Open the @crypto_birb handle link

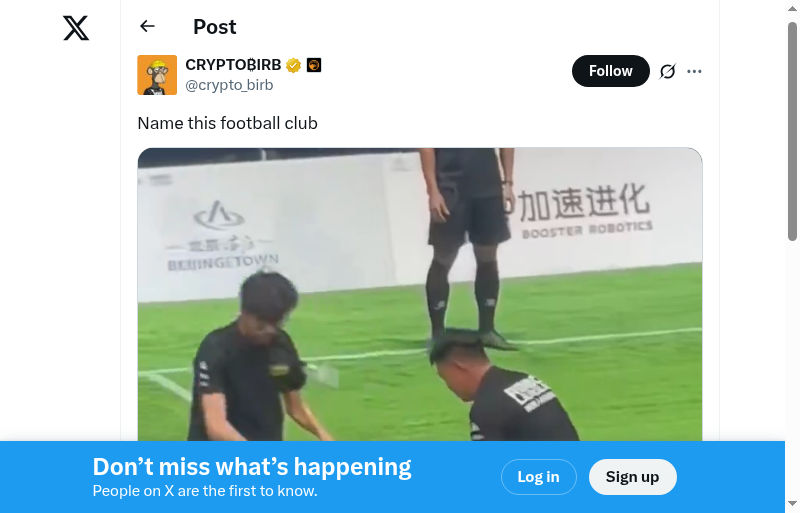229,85
